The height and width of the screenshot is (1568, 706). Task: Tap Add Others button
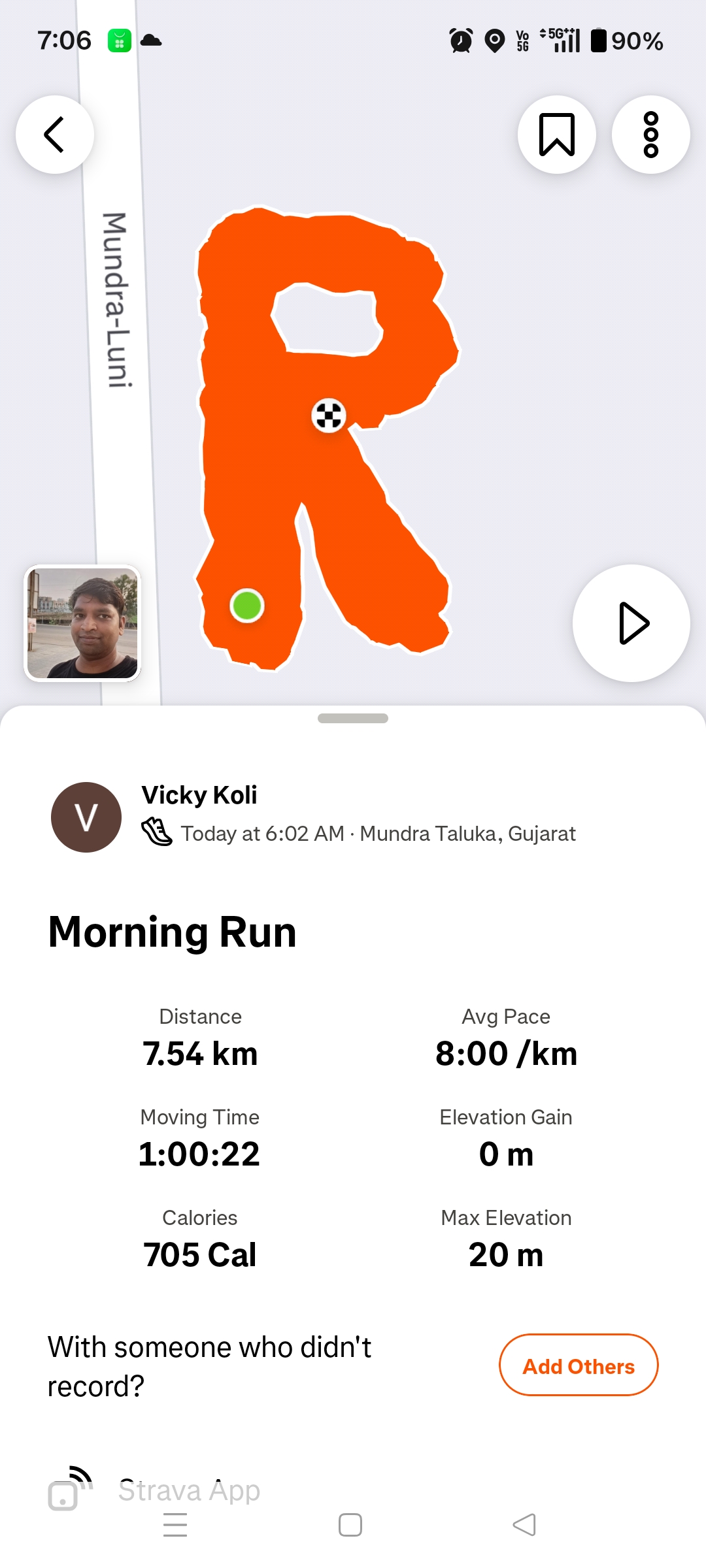579,1366
